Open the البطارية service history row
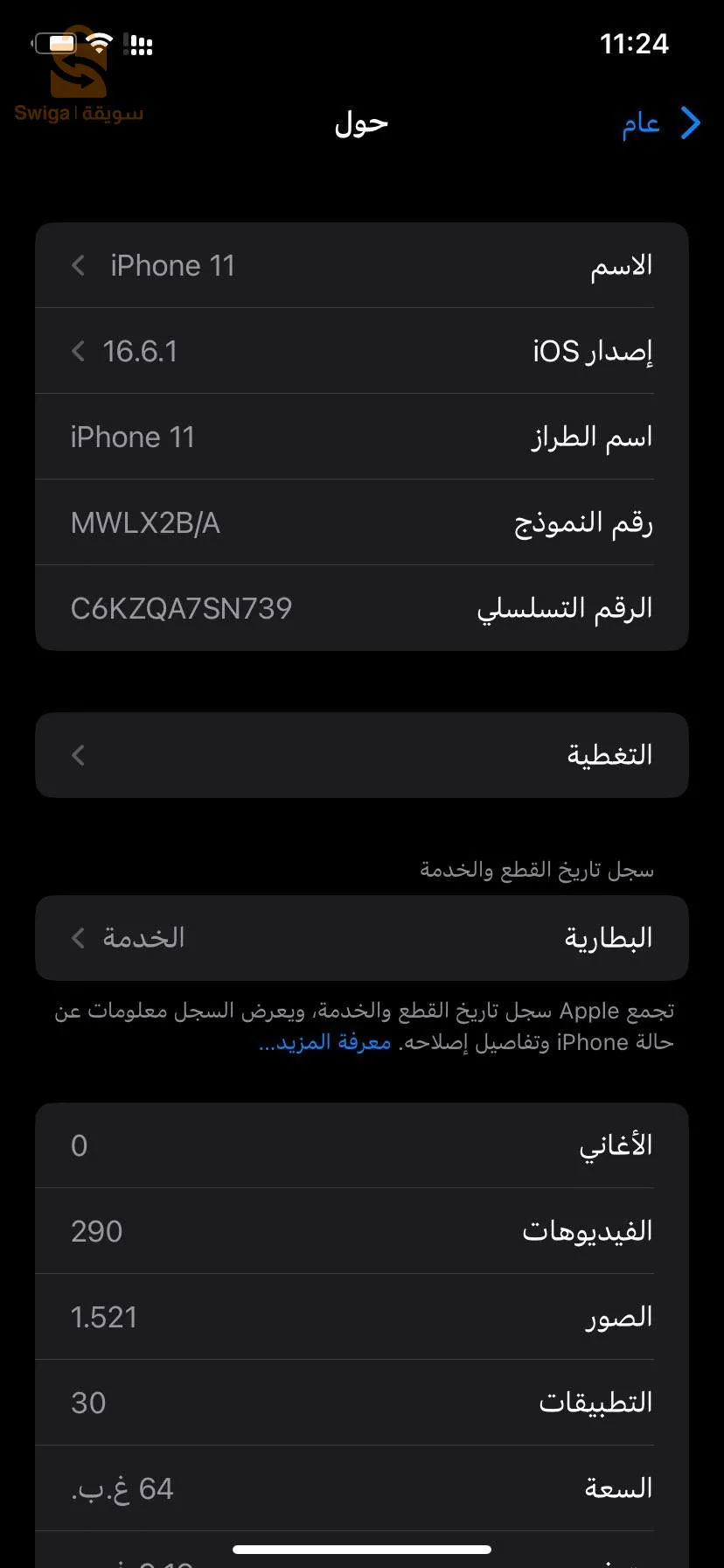Screen dimensions: 724x1568 coord(362,938)
